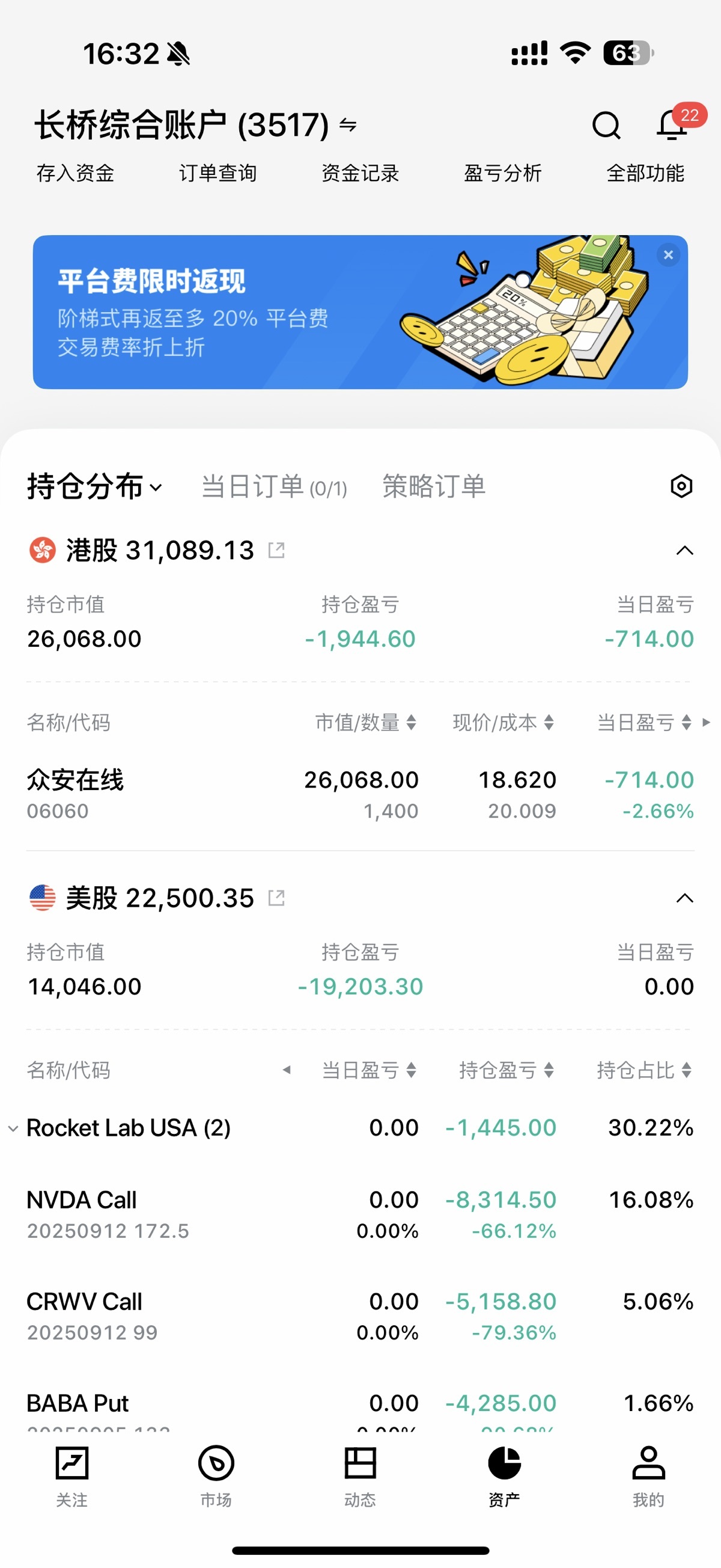Collapse the 港股 holdings section
Screen dimensions: 721x1568
(684, 551)
